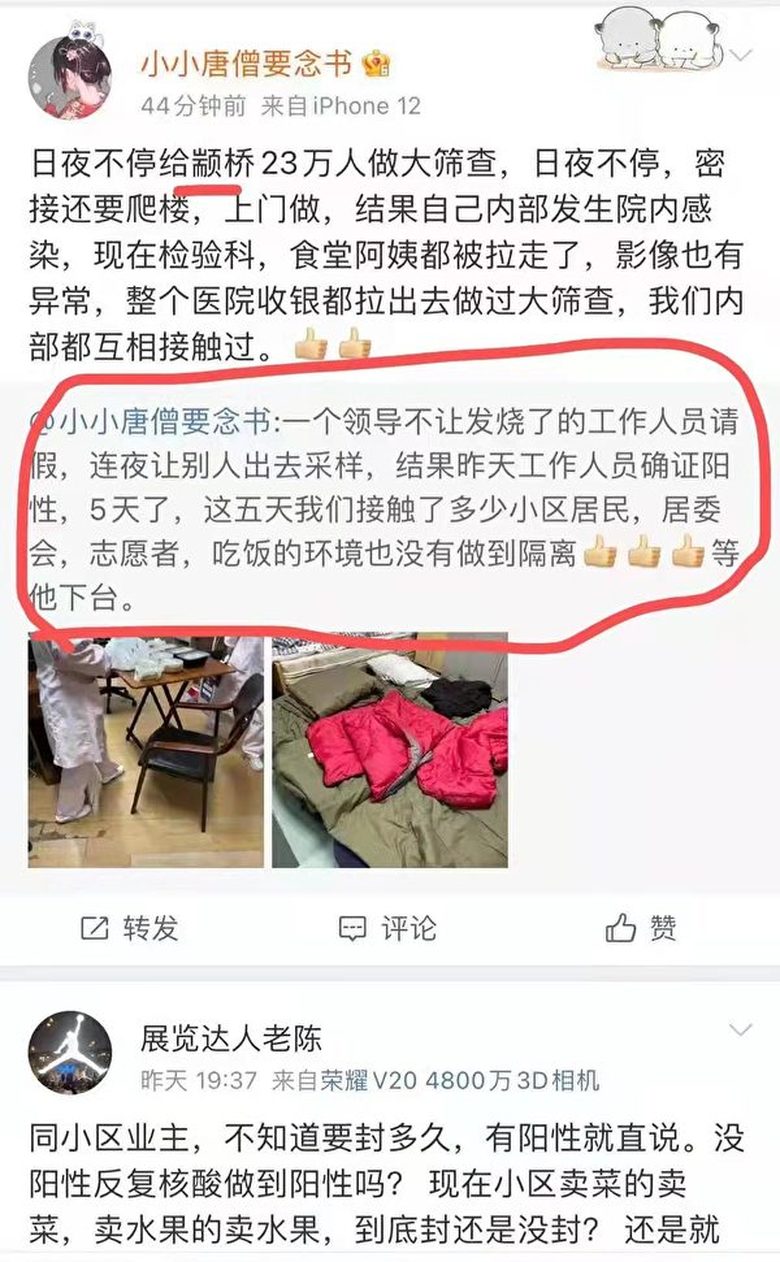Repost via the 转发 button

130,928
